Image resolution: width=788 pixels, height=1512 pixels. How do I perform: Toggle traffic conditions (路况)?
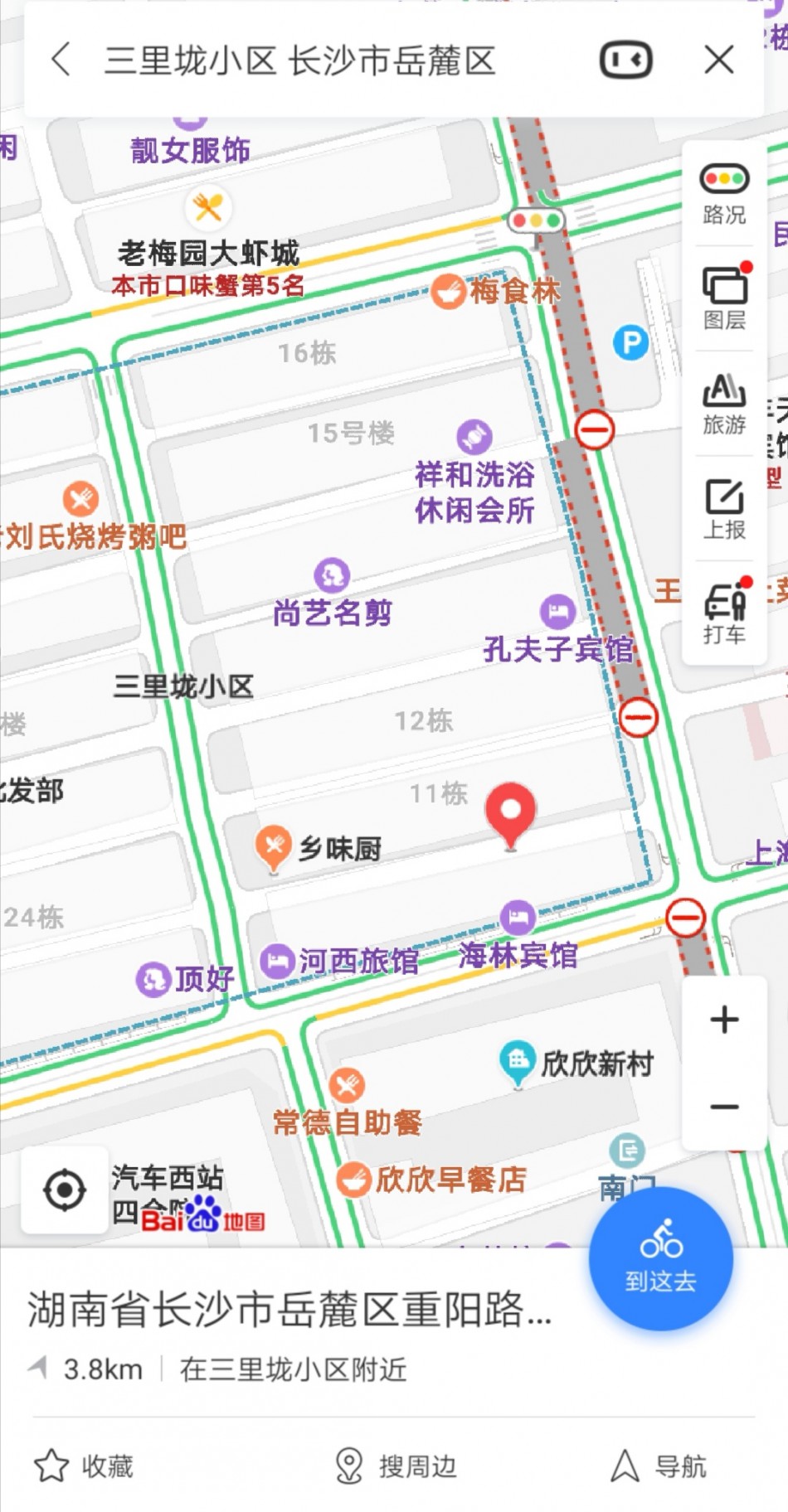(724, 194)
